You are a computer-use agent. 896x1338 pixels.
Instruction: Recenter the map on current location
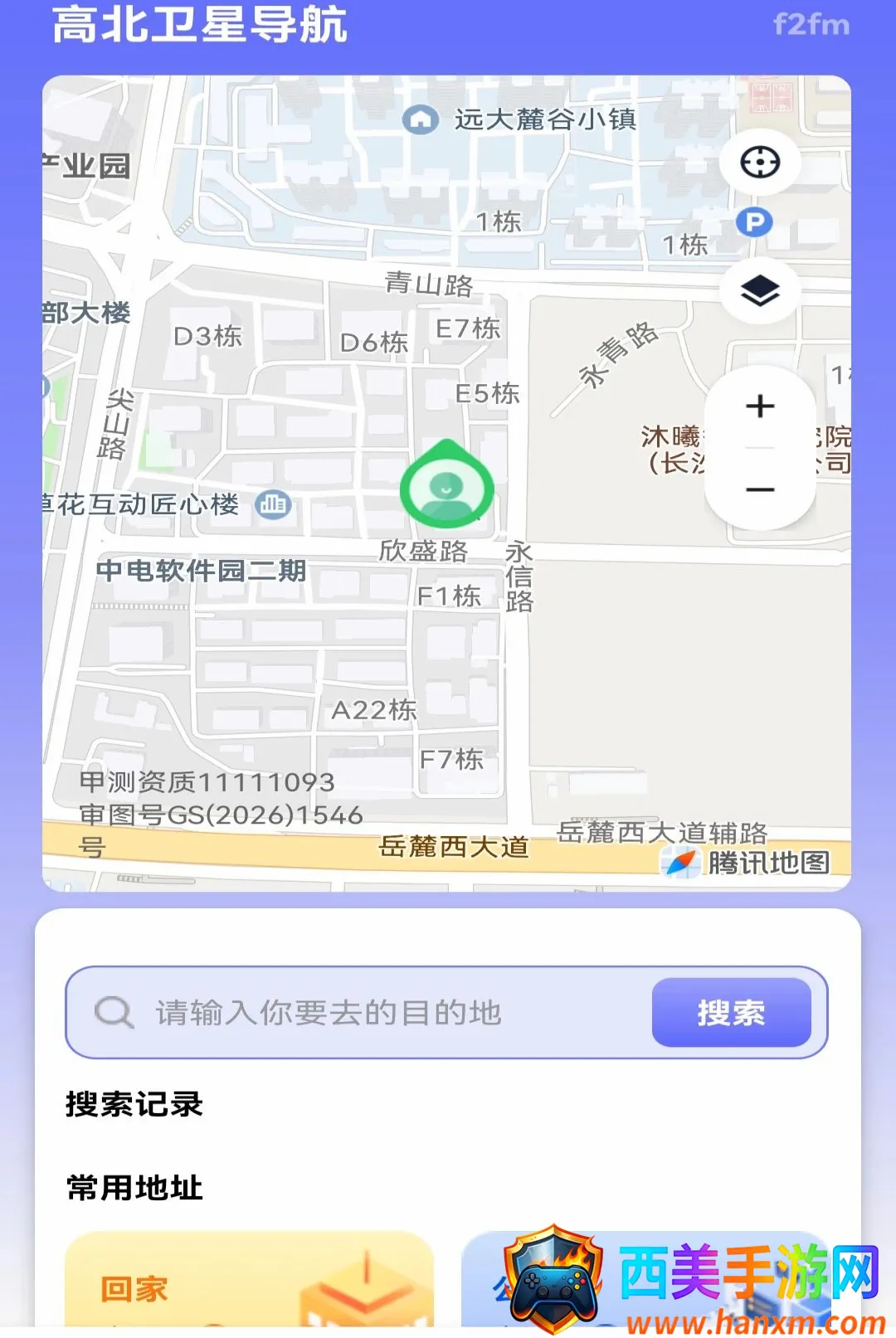[x=760, y=162]
